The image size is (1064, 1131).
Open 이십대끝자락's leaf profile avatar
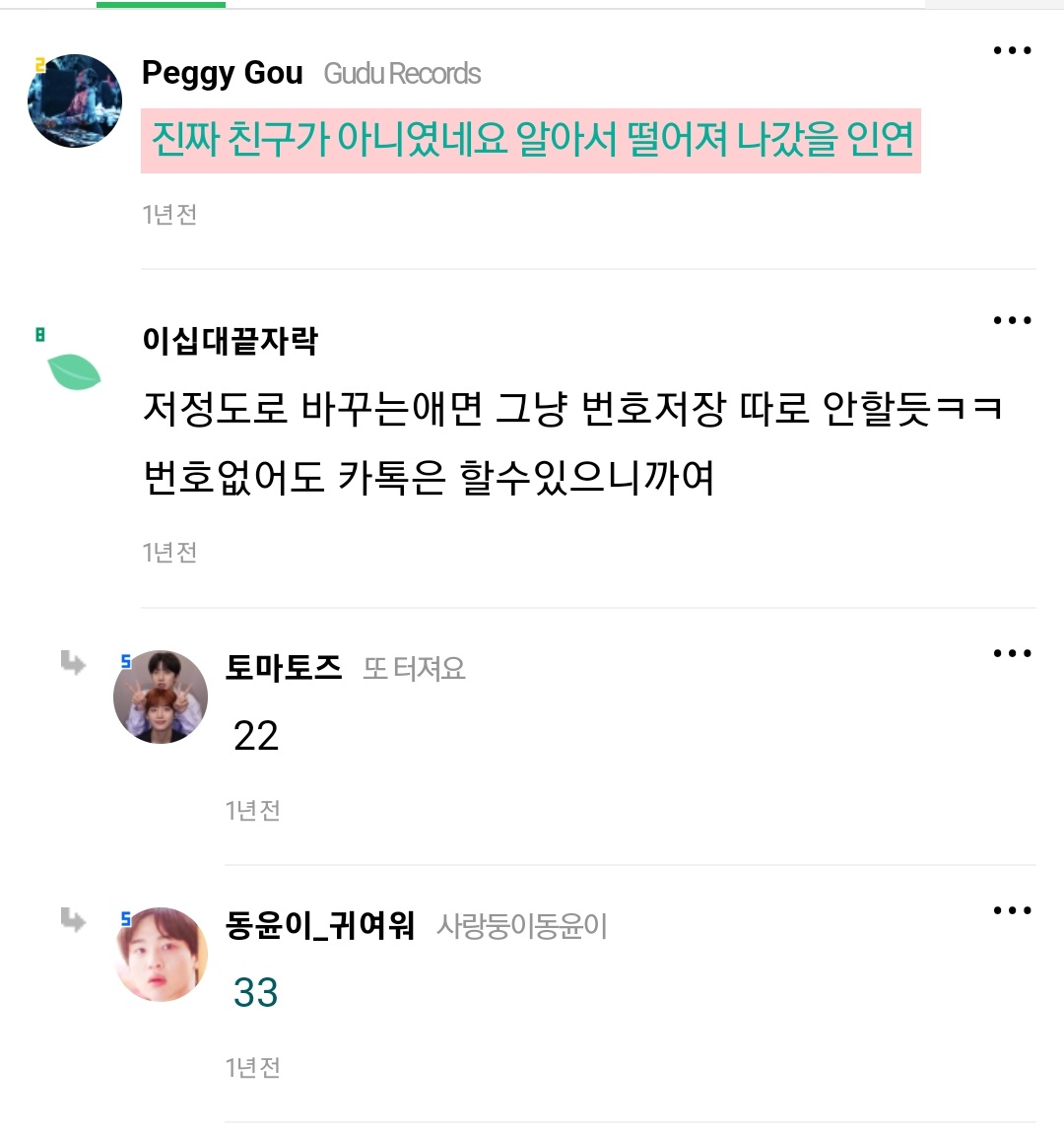pos(74,372)
